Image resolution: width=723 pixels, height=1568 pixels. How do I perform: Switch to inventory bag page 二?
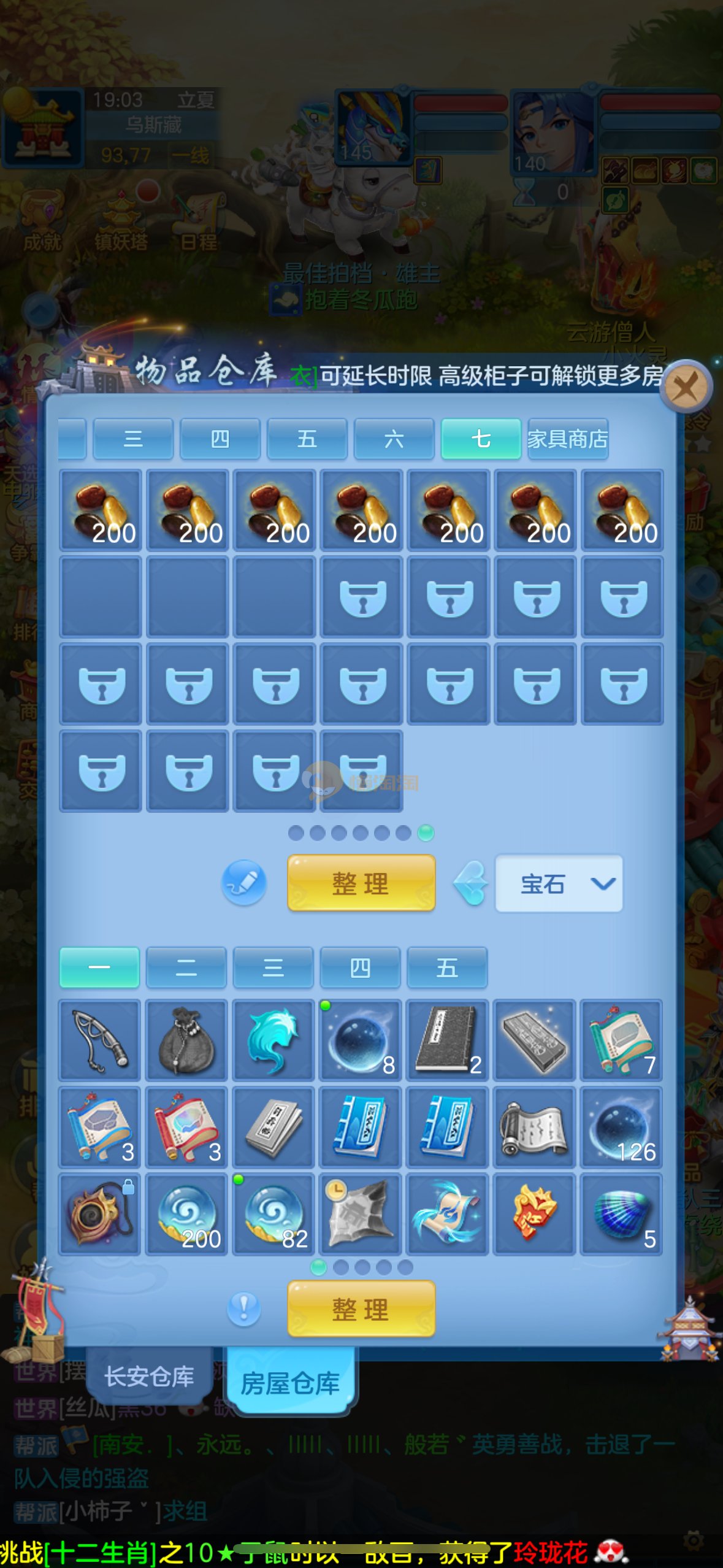186,968
